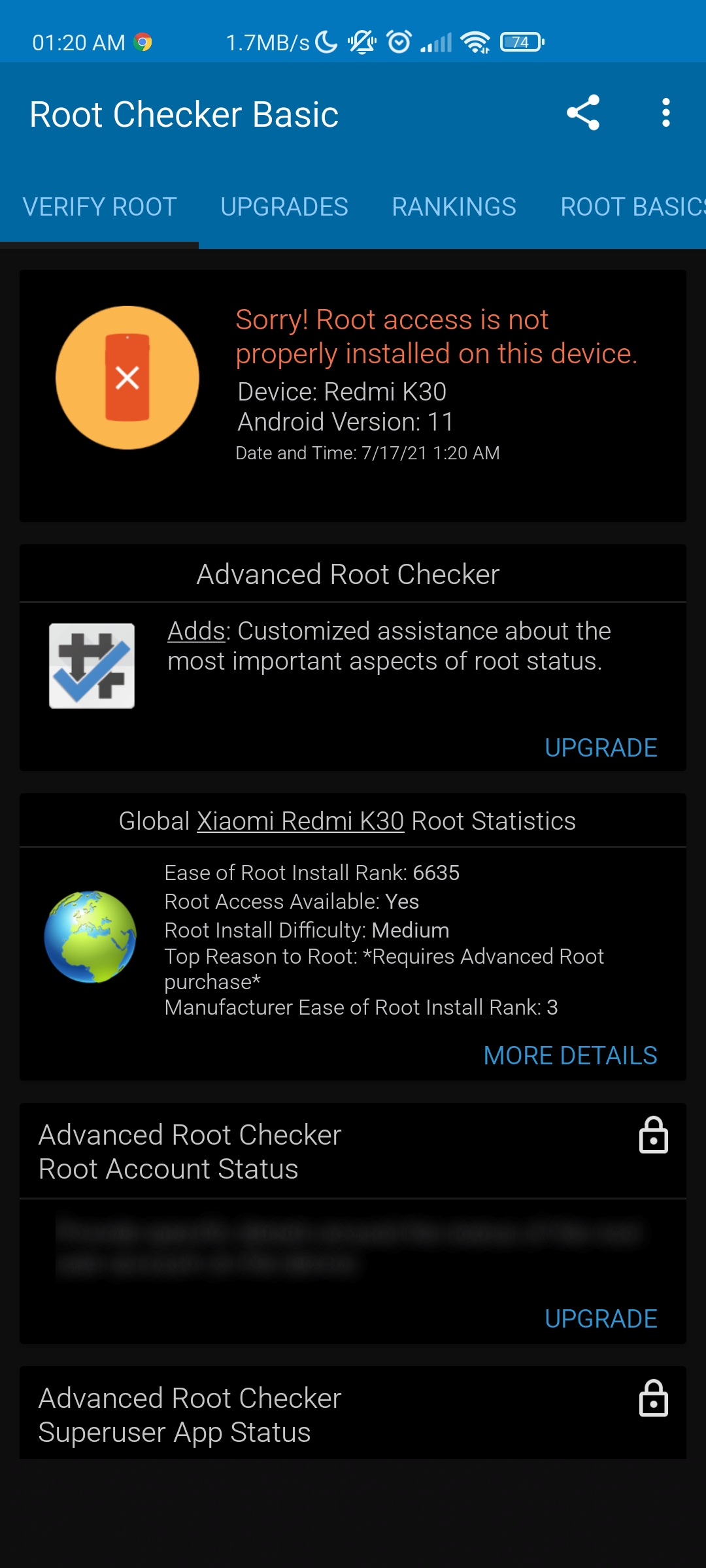The image size is (706, 1568).
Task: Tap the lock icon beside Root Account Status
Action: pos(654,1135)
